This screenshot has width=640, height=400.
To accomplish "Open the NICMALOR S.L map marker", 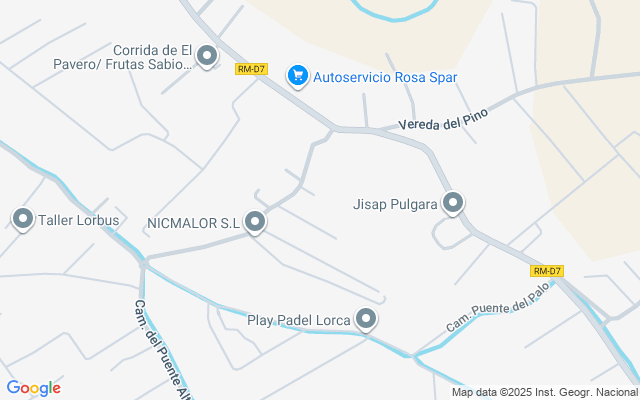I will click(256, 222).
